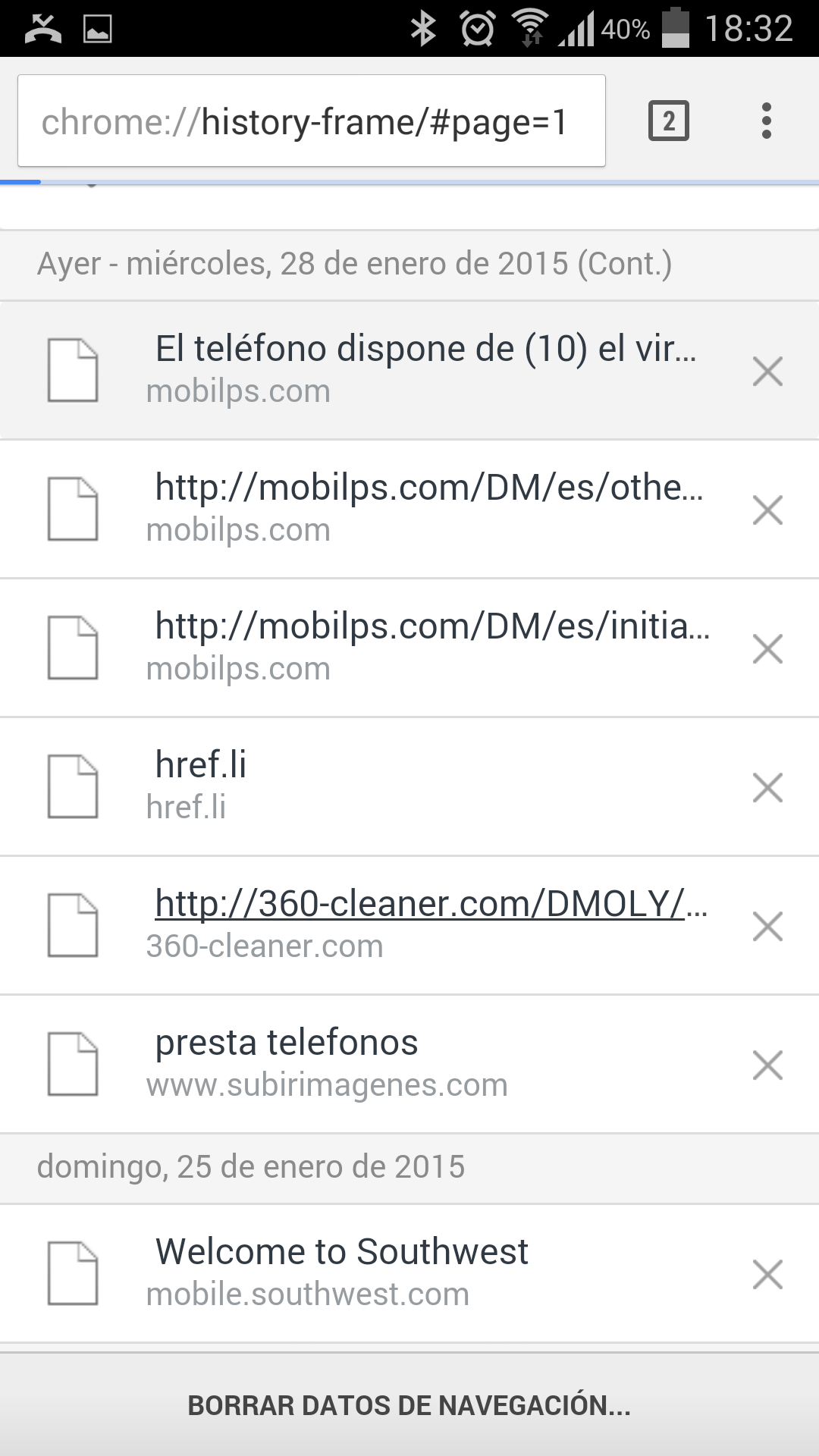Remove 'presta telefonos' from history
Image resolution: width=819 pixels, height=1456 pixels.
tap(767, 1065)
